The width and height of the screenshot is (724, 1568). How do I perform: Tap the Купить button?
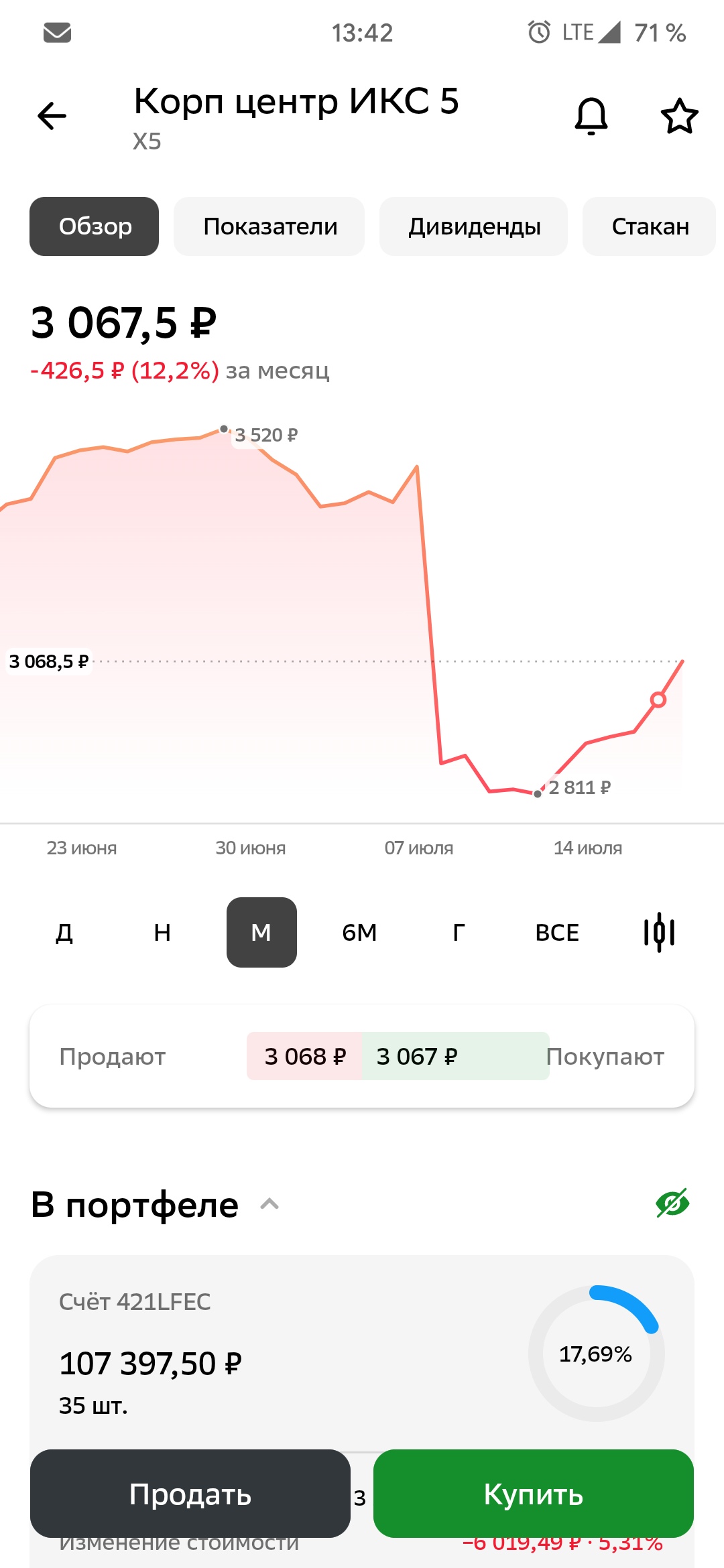(534, 1494)
